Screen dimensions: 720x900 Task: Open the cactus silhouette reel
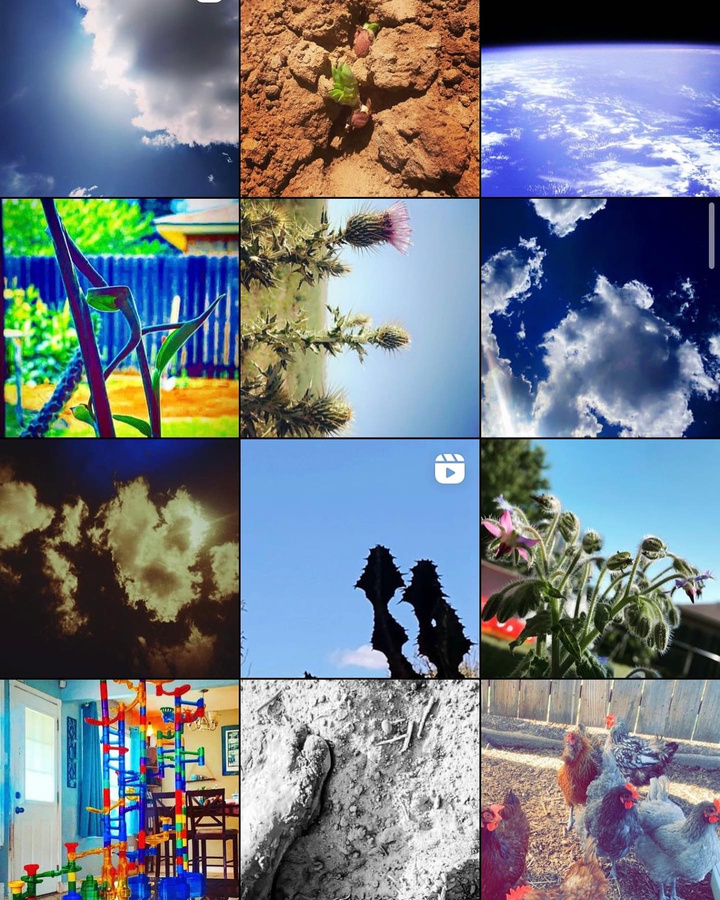click(360, 559)
